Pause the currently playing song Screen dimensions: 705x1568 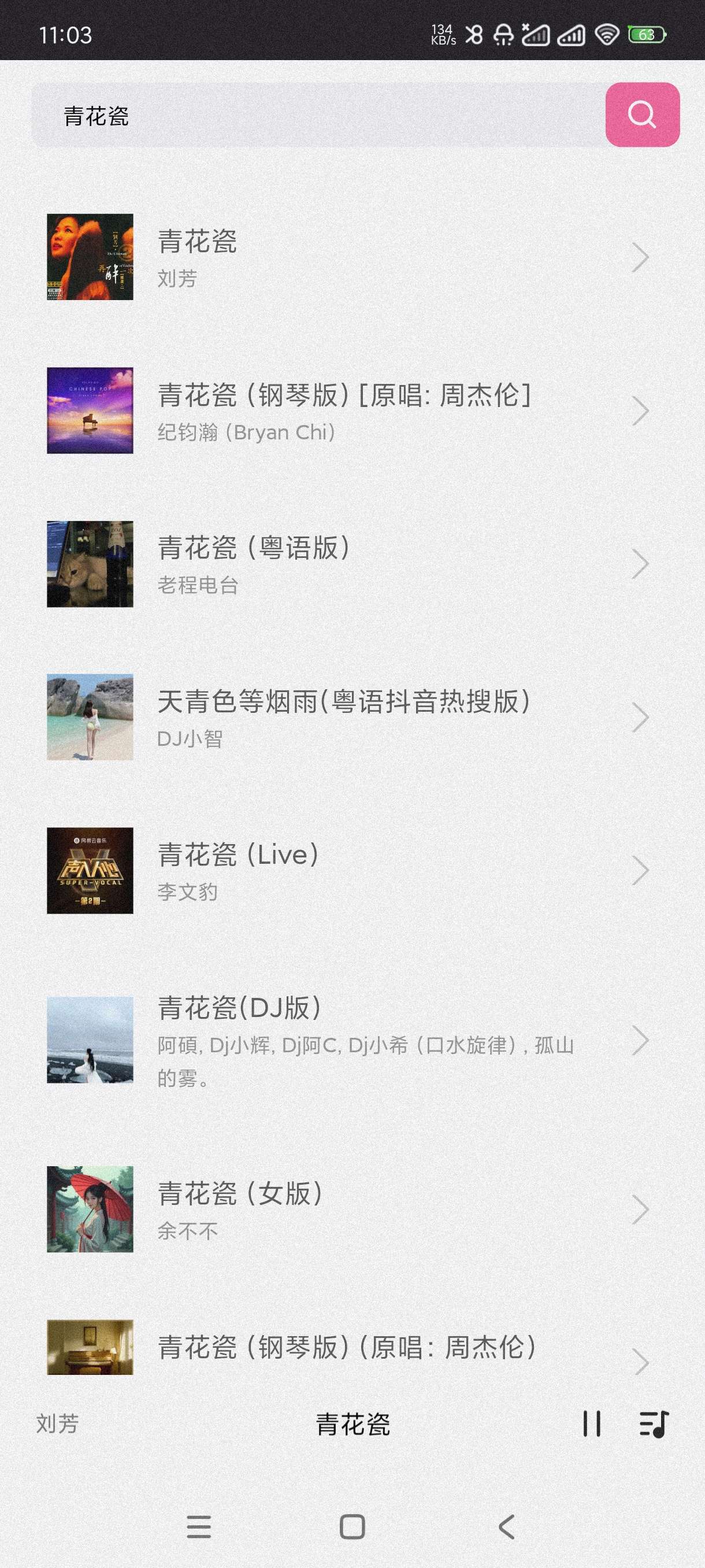(x=591, y=1425)
